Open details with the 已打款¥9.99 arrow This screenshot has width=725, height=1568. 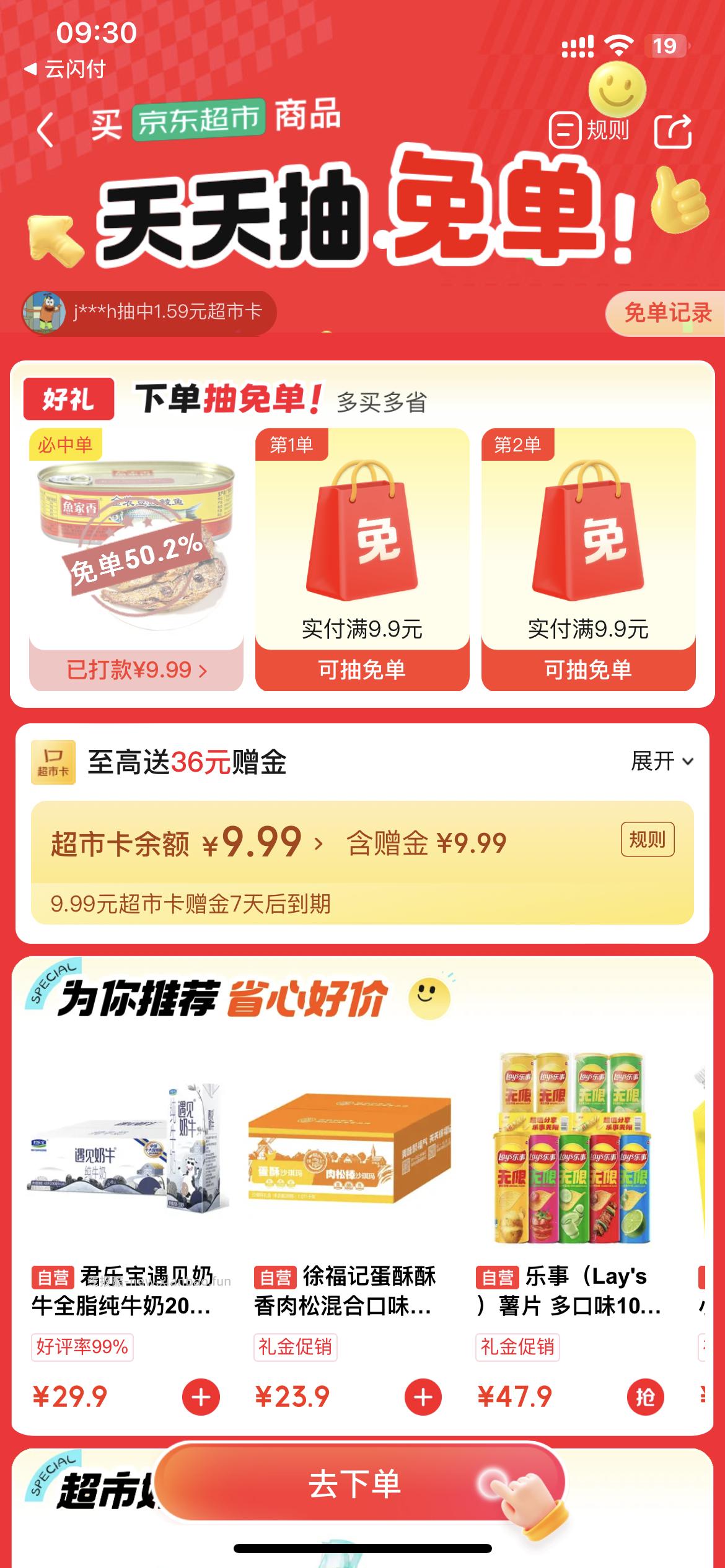coord(138,669)
